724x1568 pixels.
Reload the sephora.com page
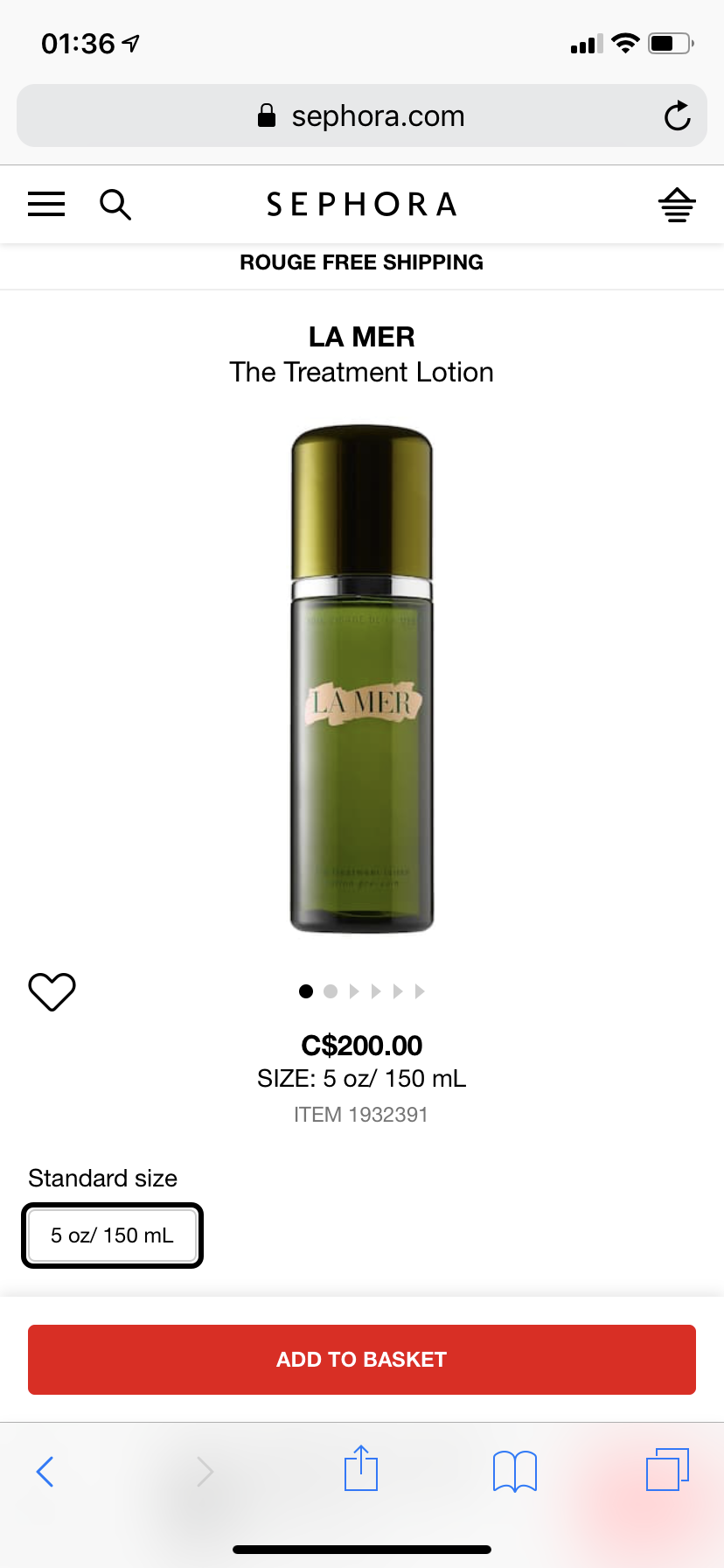click(x=677, y=116)
